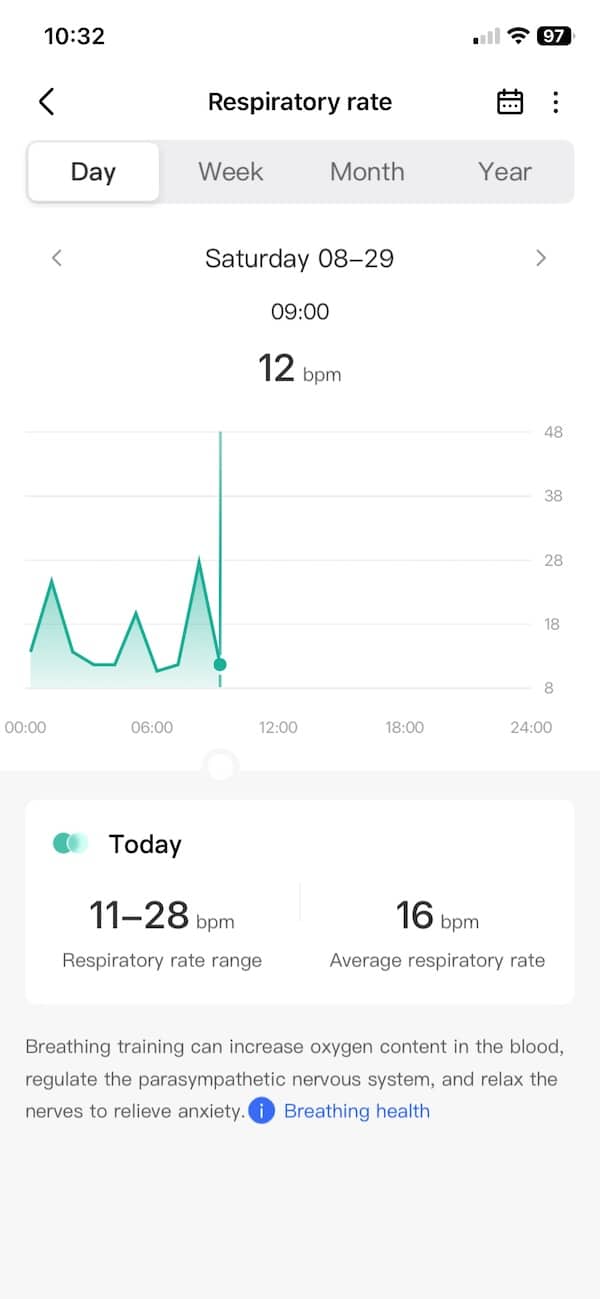This screenshot has height=1299, width=600.
Task: Open the calendar date picker
Action: [510, 102]
